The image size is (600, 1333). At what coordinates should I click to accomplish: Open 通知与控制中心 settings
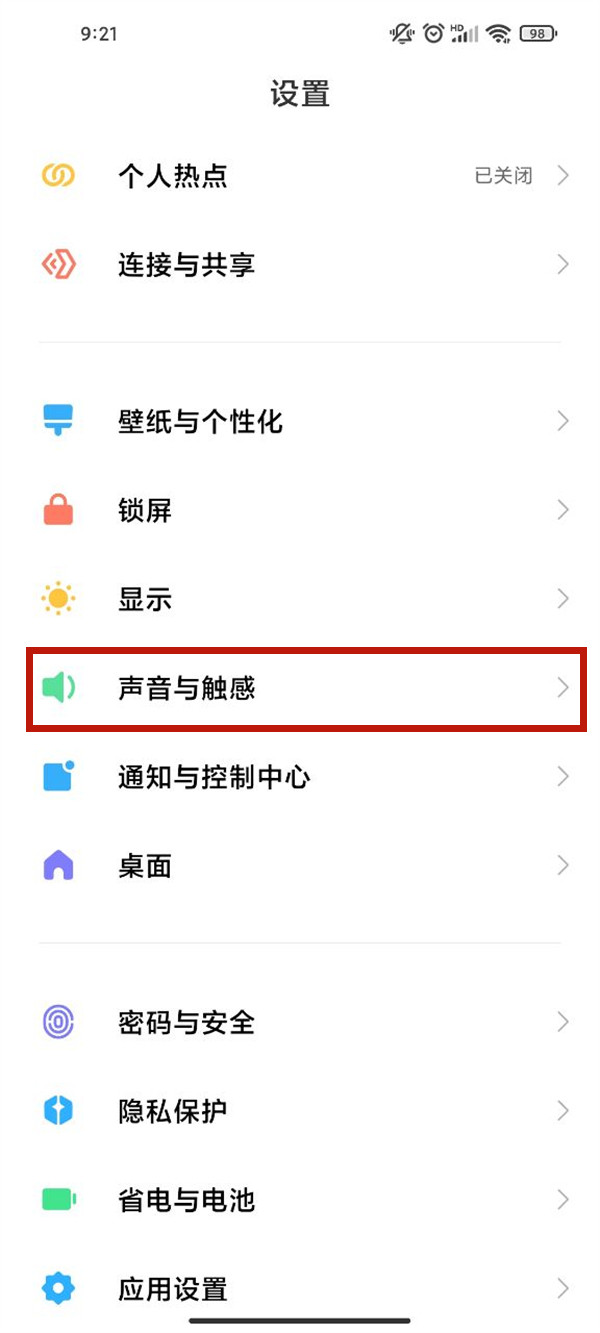(300, 777)
